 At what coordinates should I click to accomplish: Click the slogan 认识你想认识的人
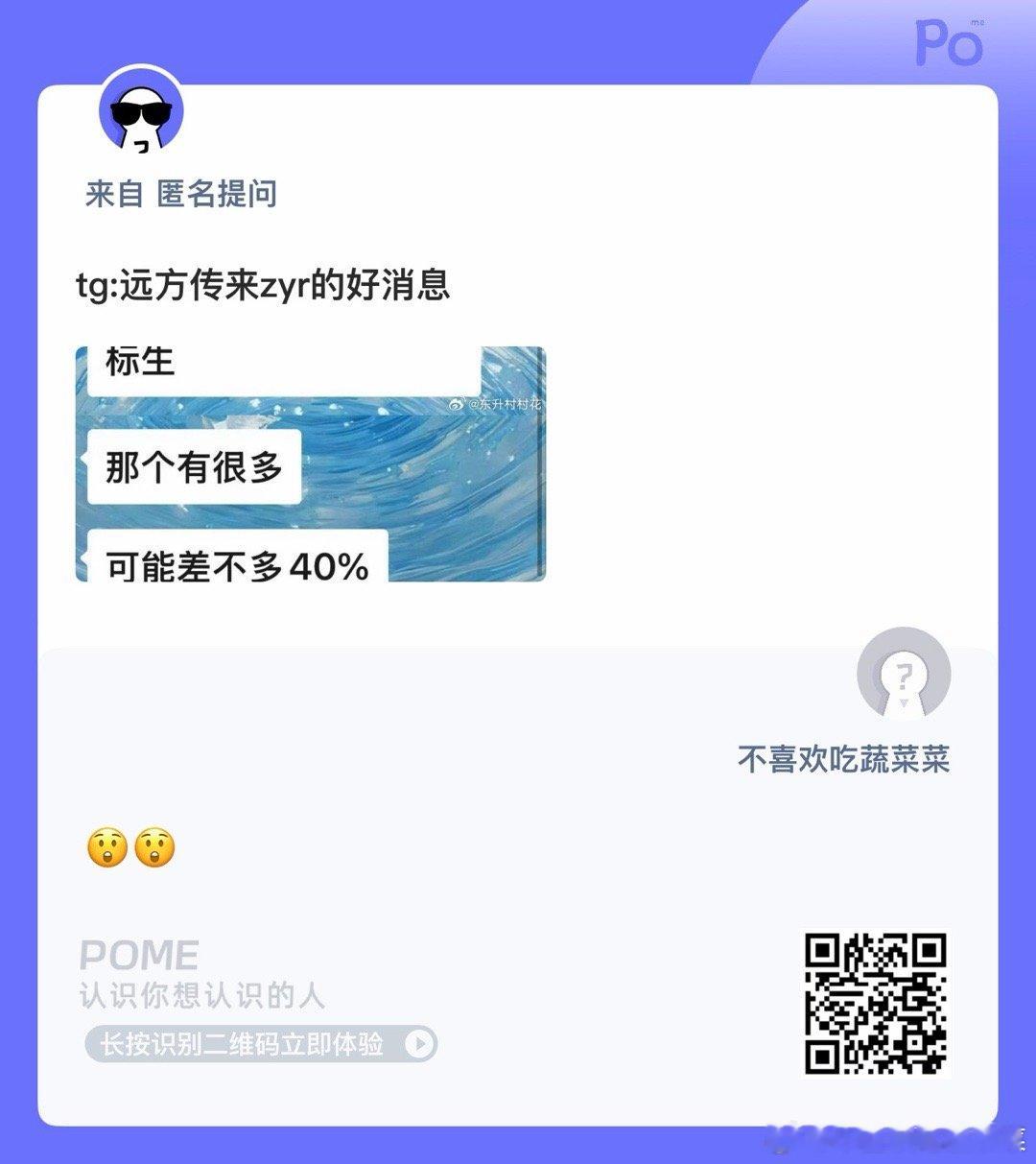tap(202, 995)
